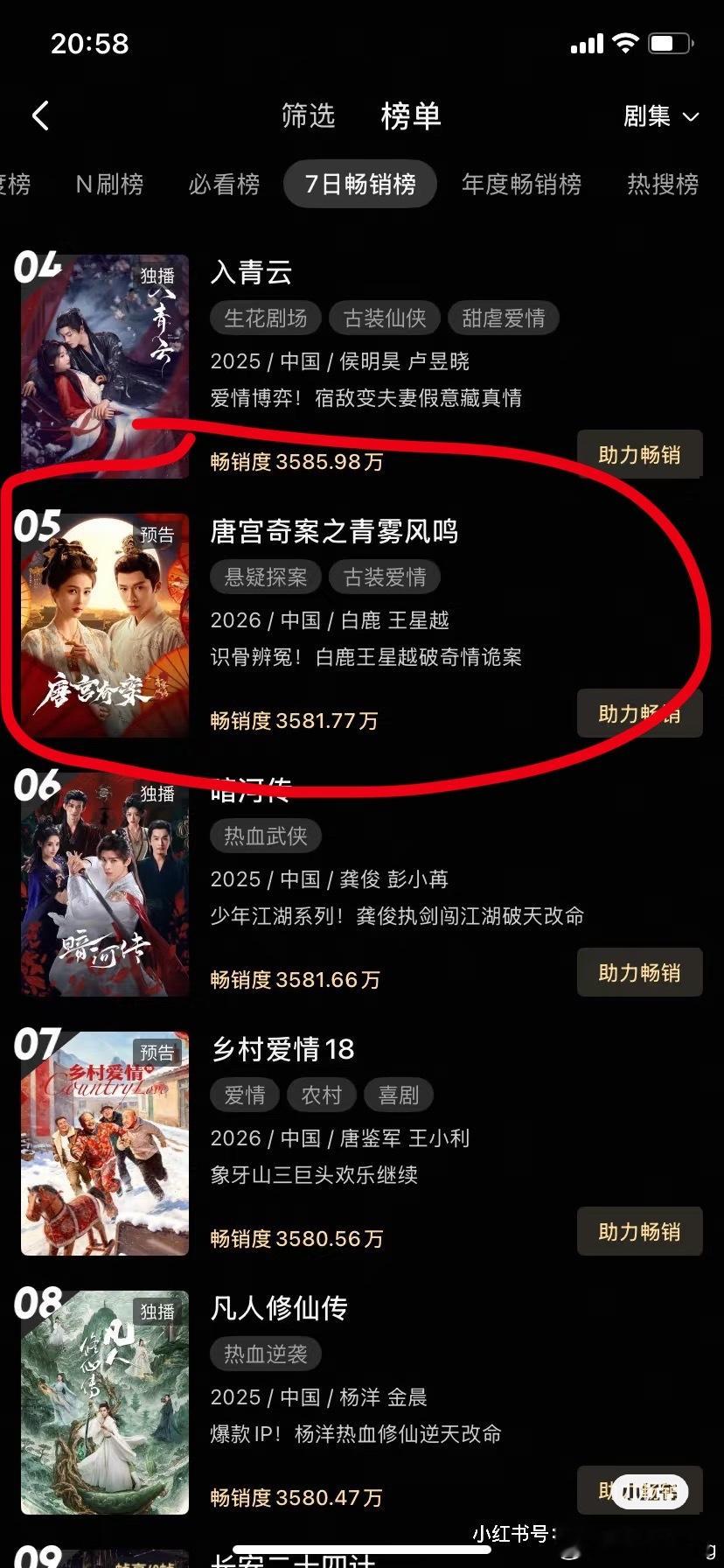The image size is (724, 1568).
Task: Tap the 热血武侠 tag under 暗河传
Action: (x=264, y=836)
